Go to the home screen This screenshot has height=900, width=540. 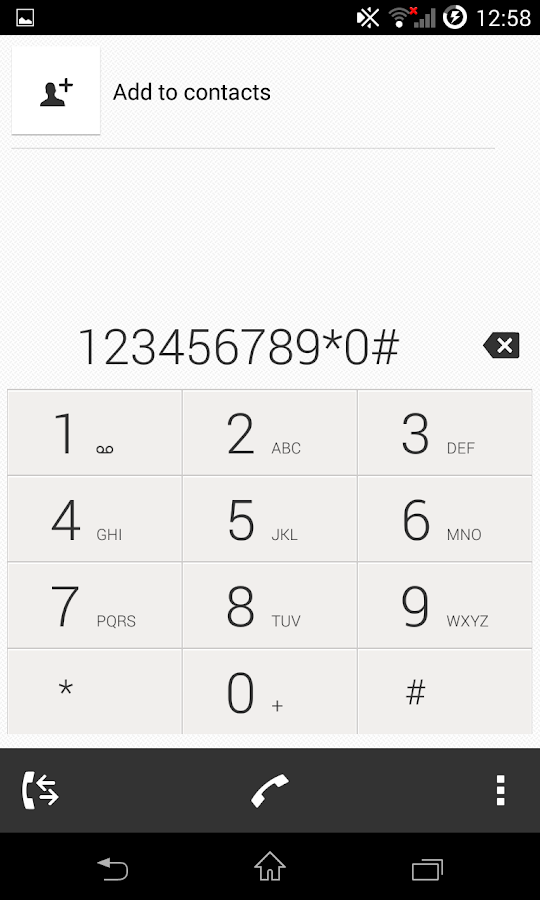(x=270, y=866)
